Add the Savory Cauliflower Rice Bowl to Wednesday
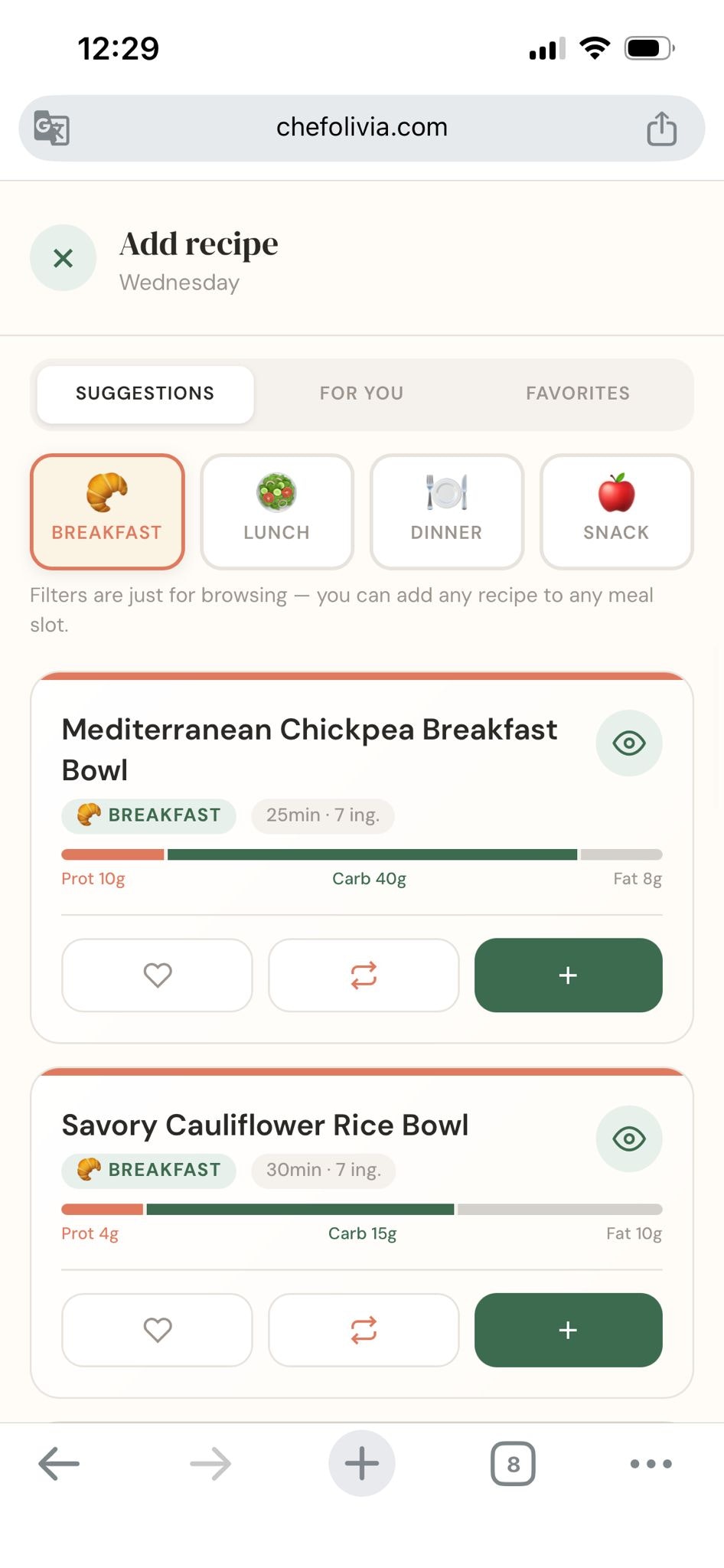The height and width of the screenshot is (1568, 724). click(x=568, y=1330)
